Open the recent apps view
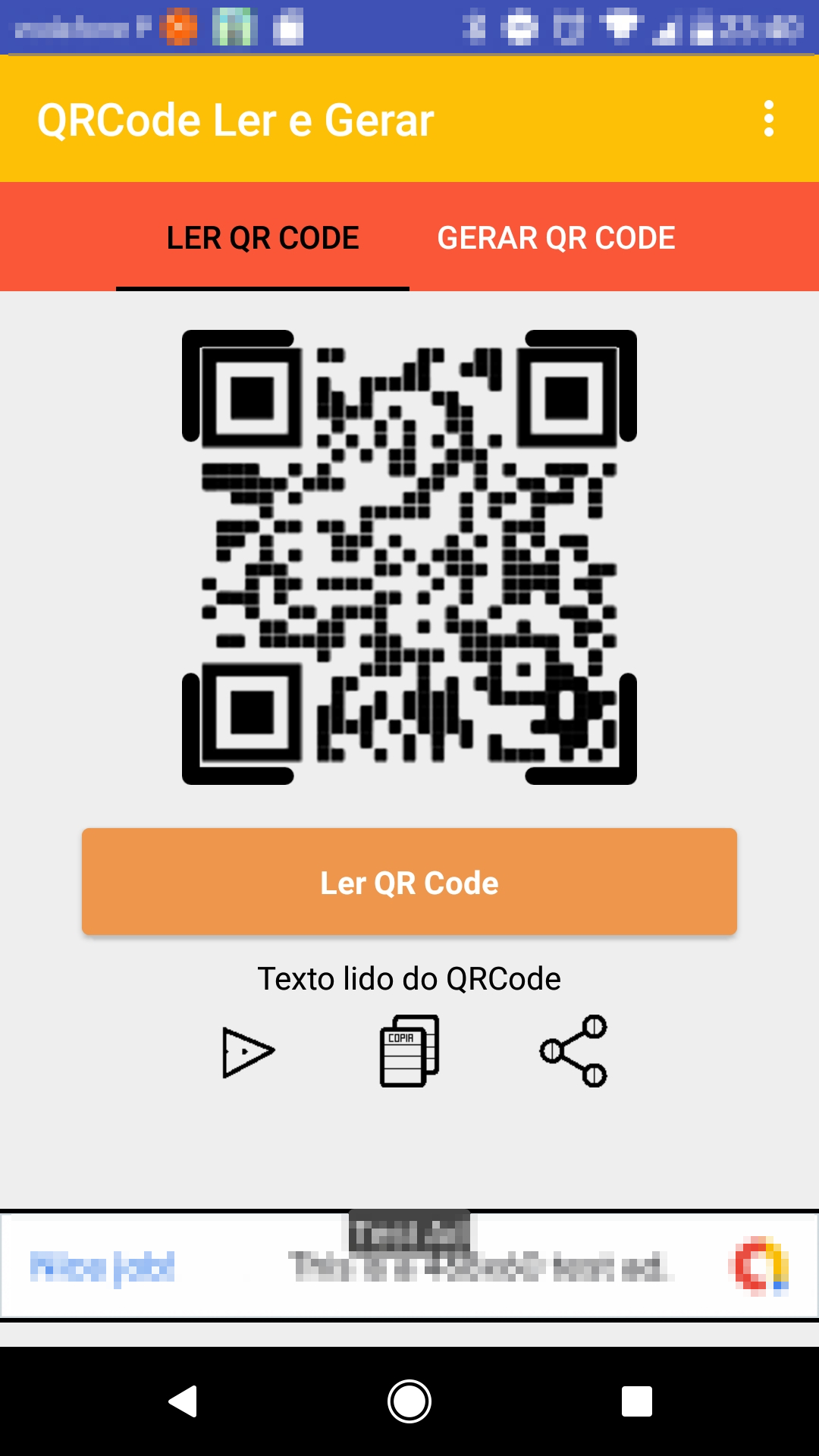The width and height of the screenshot is (819, 1456). tap(637, 1401)
